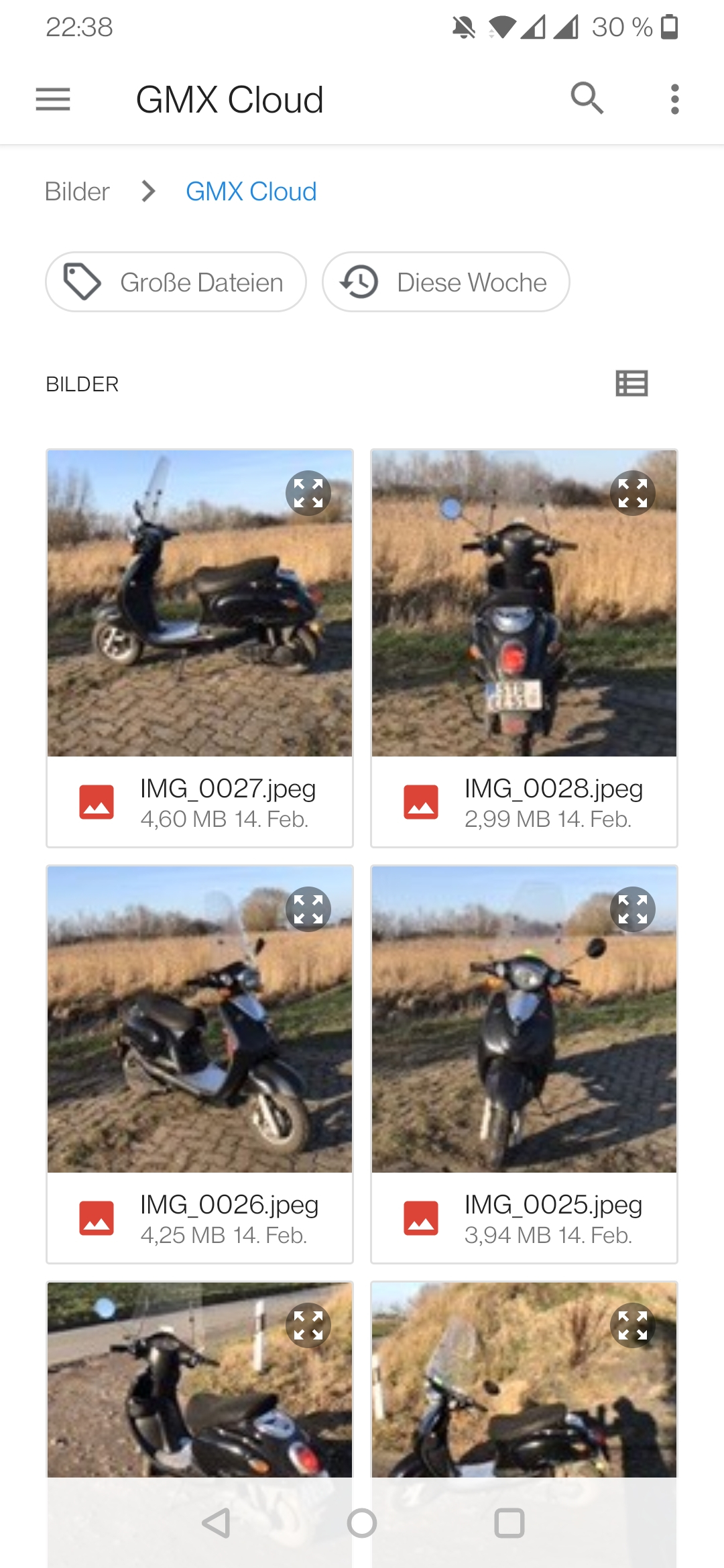724x1568 pixels.
Task: Open the overflow menu
Action: [x=674, y=99]
